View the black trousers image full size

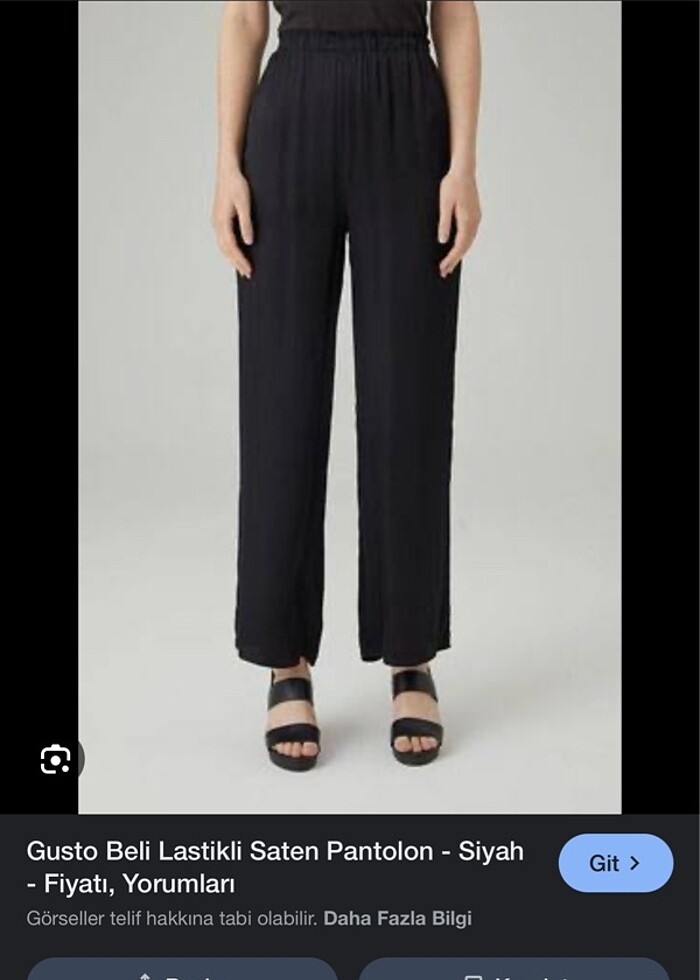(x=349, y=400)
